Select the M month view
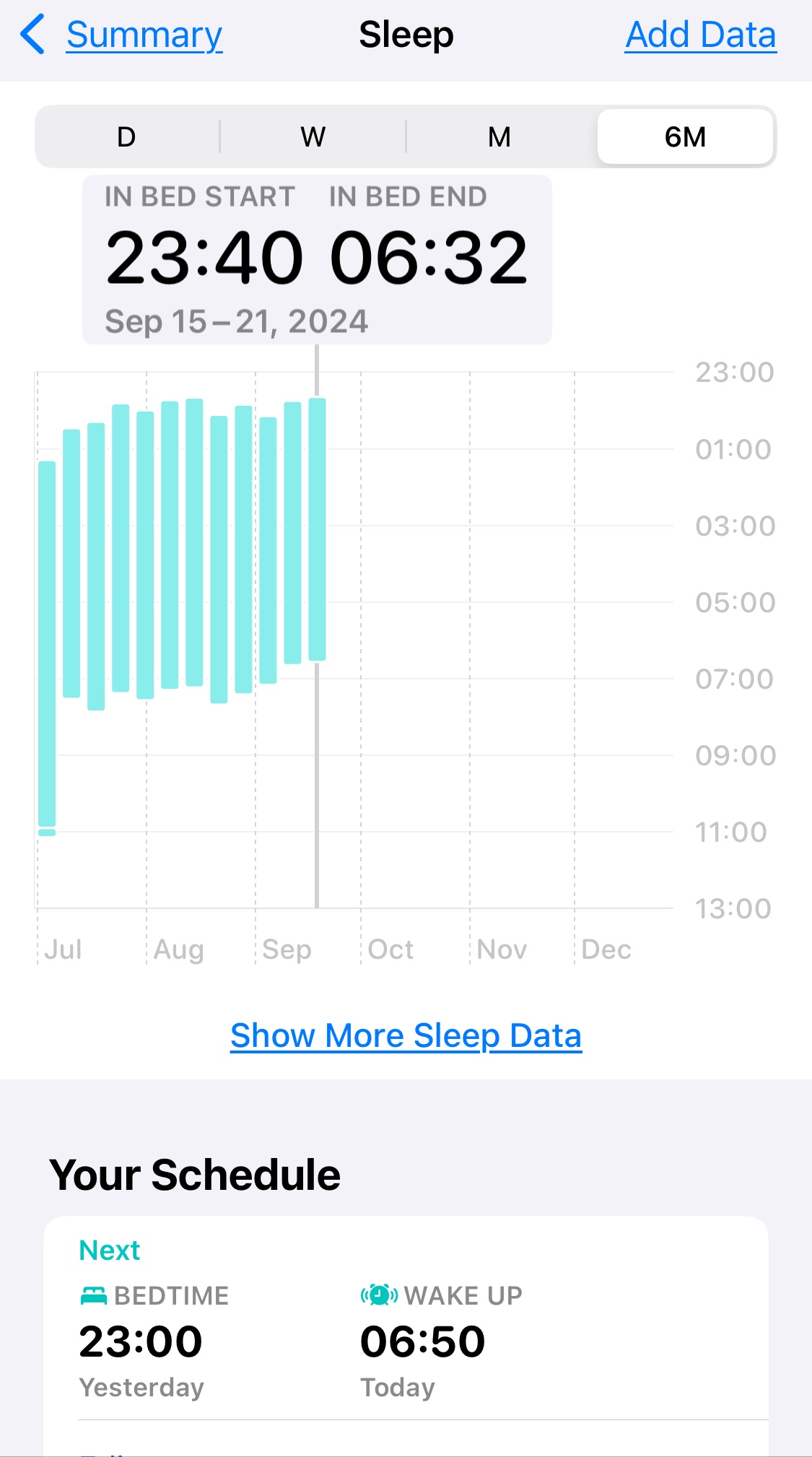Screen dimensions: 812x1457 499,136
